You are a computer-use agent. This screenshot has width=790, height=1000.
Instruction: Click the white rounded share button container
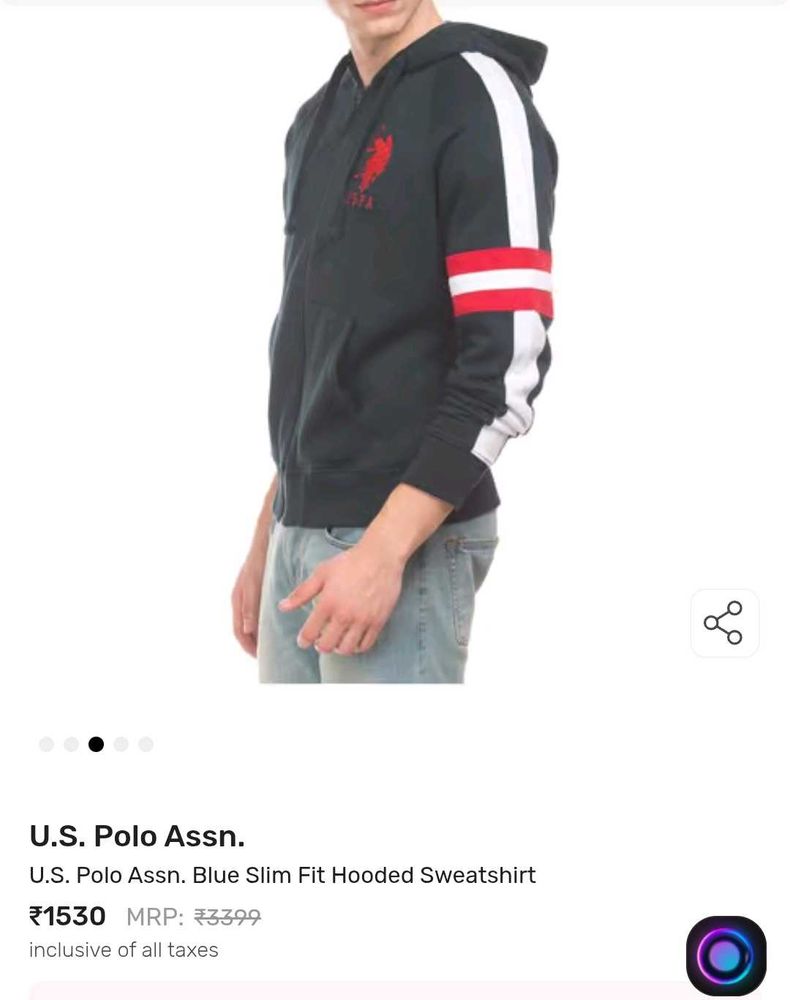point(725,623)
